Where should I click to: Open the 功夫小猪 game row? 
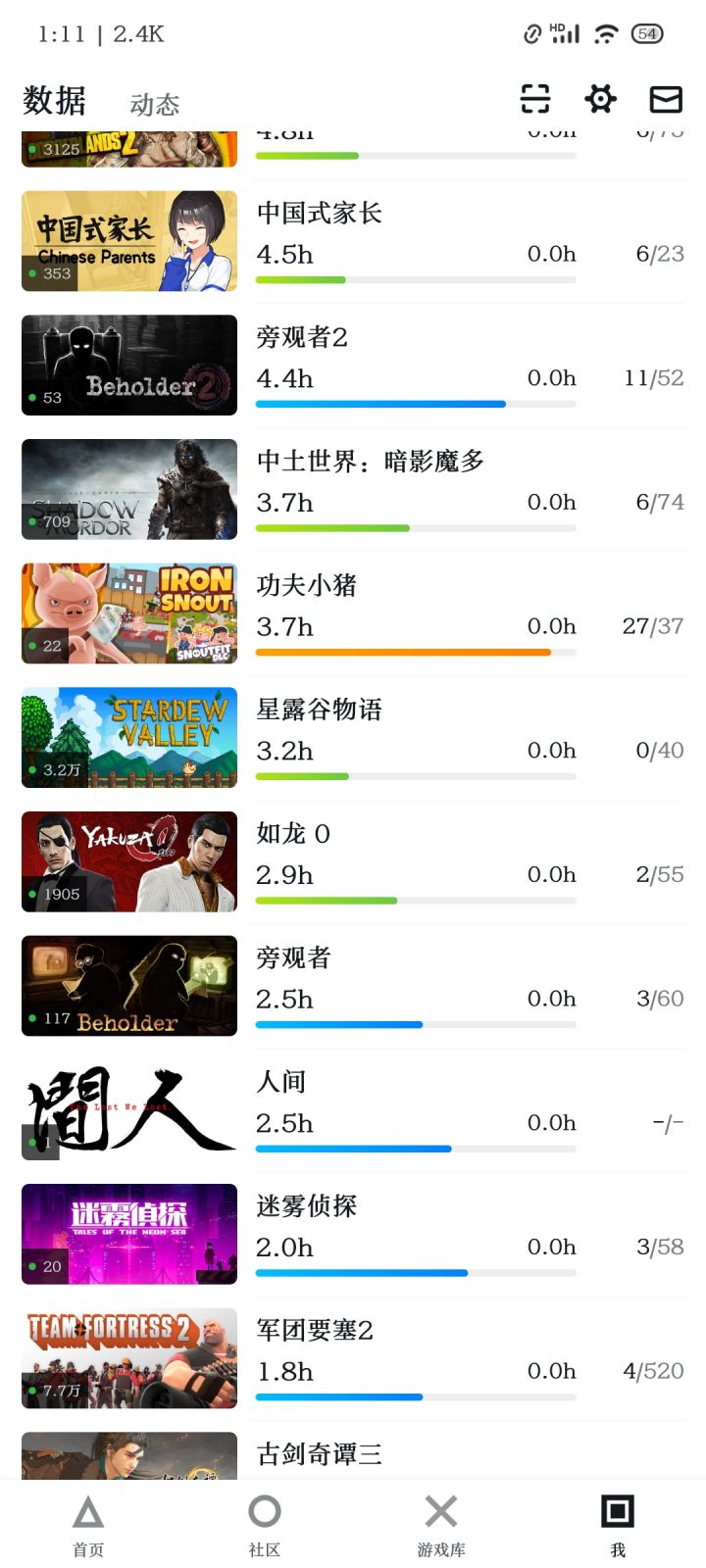point(353,613)
